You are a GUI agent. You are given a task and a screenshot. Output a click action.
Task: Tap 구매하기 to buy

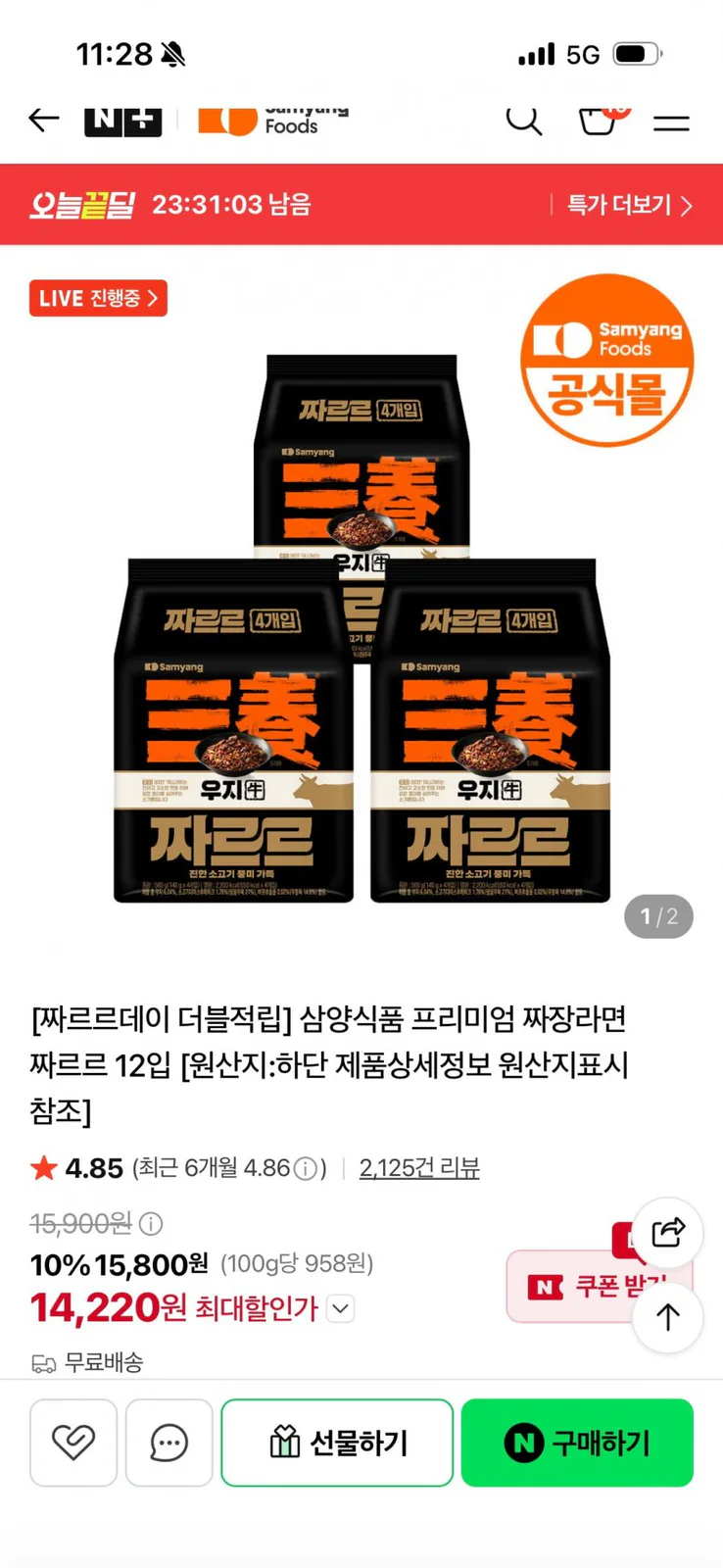(577, 1443)
